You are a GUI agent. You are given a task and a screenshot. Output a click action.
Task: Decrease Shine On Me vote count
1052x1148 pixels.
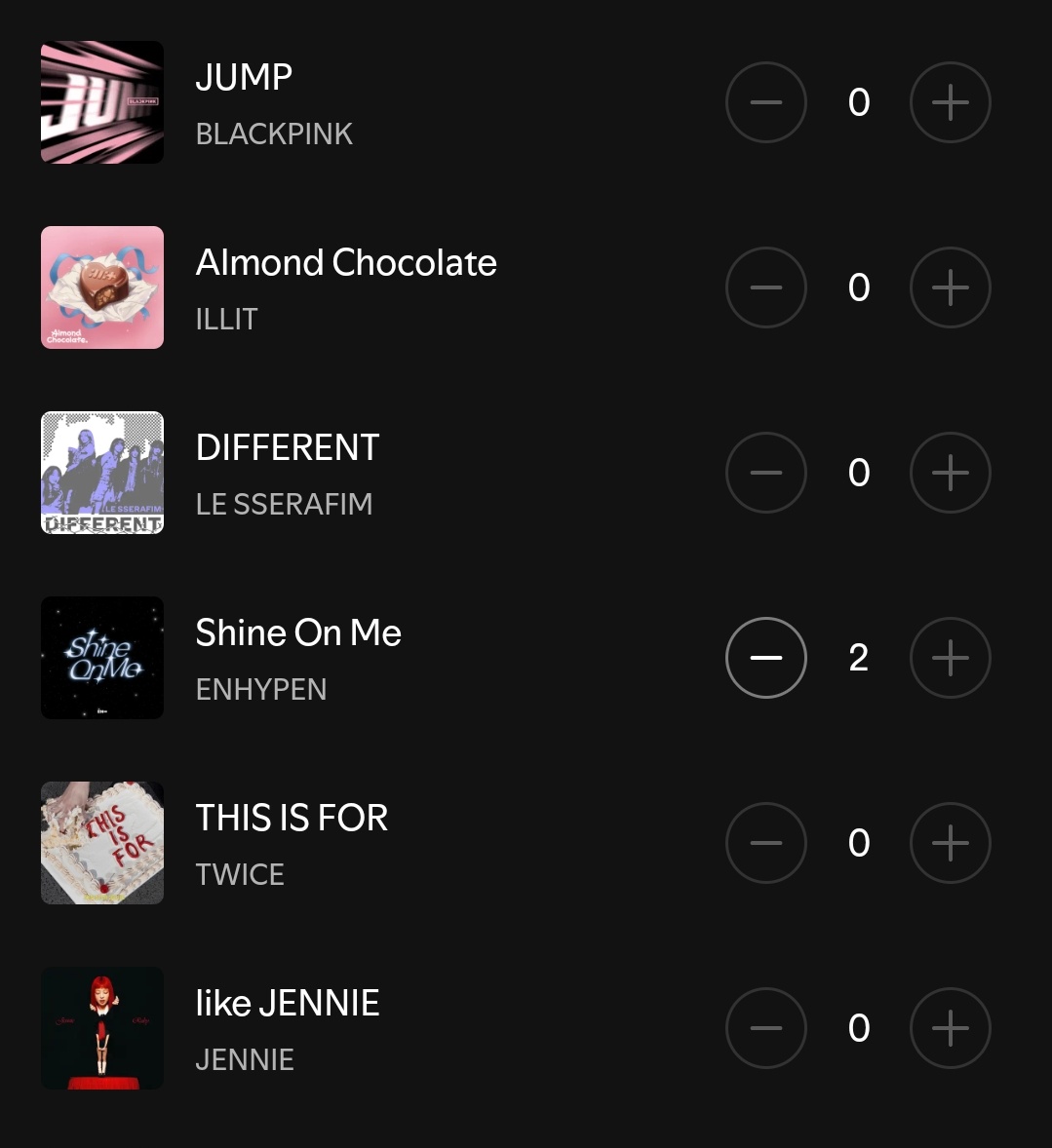(x=766, y=658)
